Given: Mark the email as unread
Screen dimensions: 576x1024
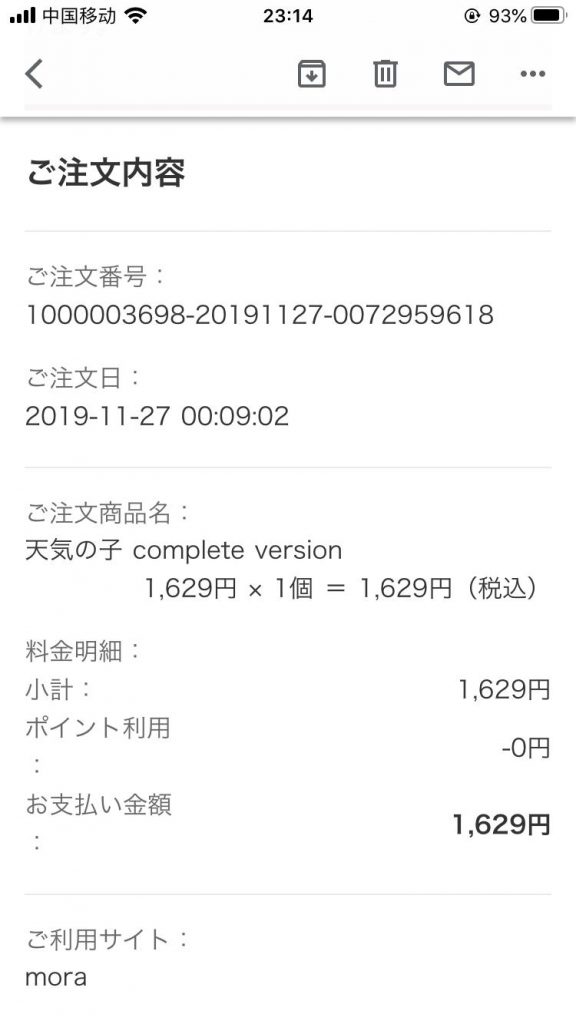Looking at the screenshot, I should pos(459,73).
